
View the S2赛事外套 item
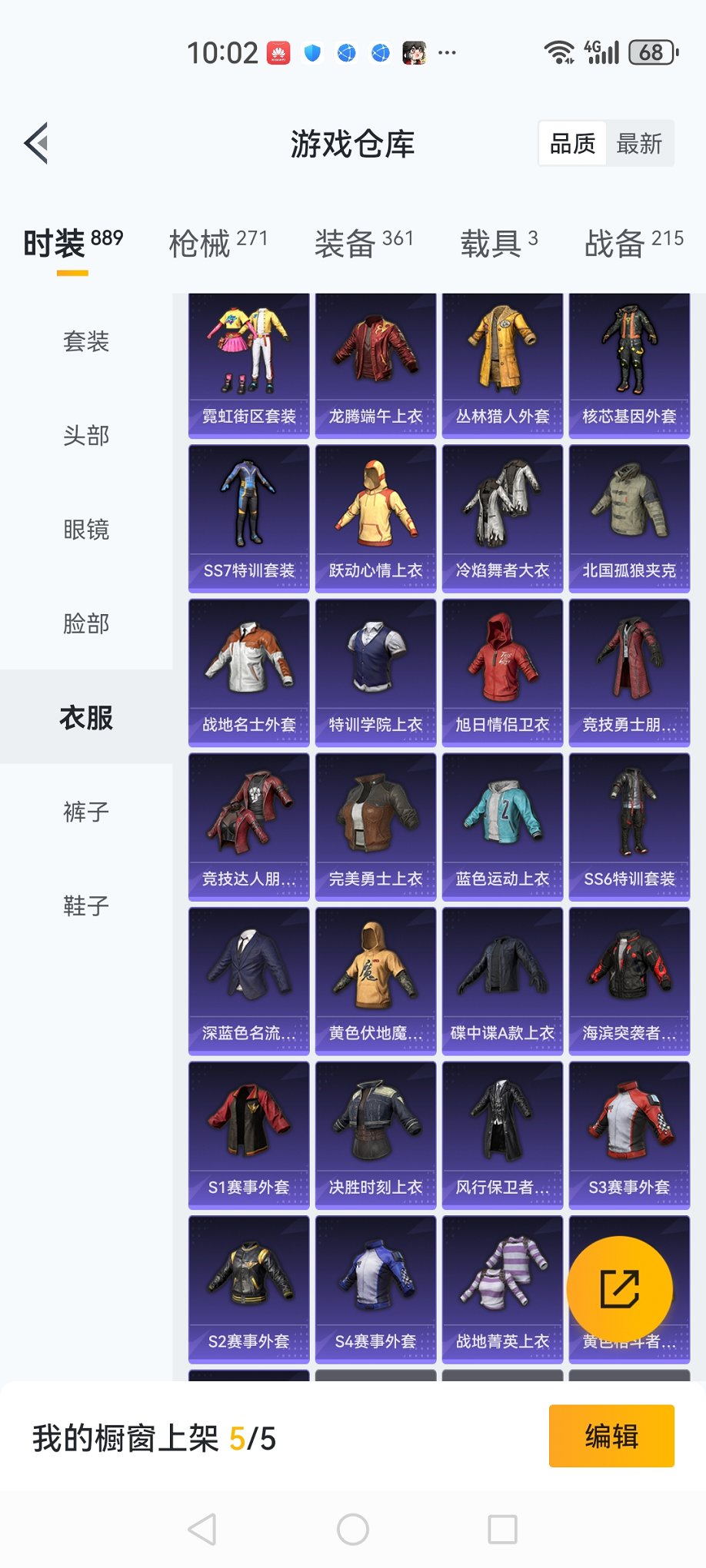[249, 1289]
